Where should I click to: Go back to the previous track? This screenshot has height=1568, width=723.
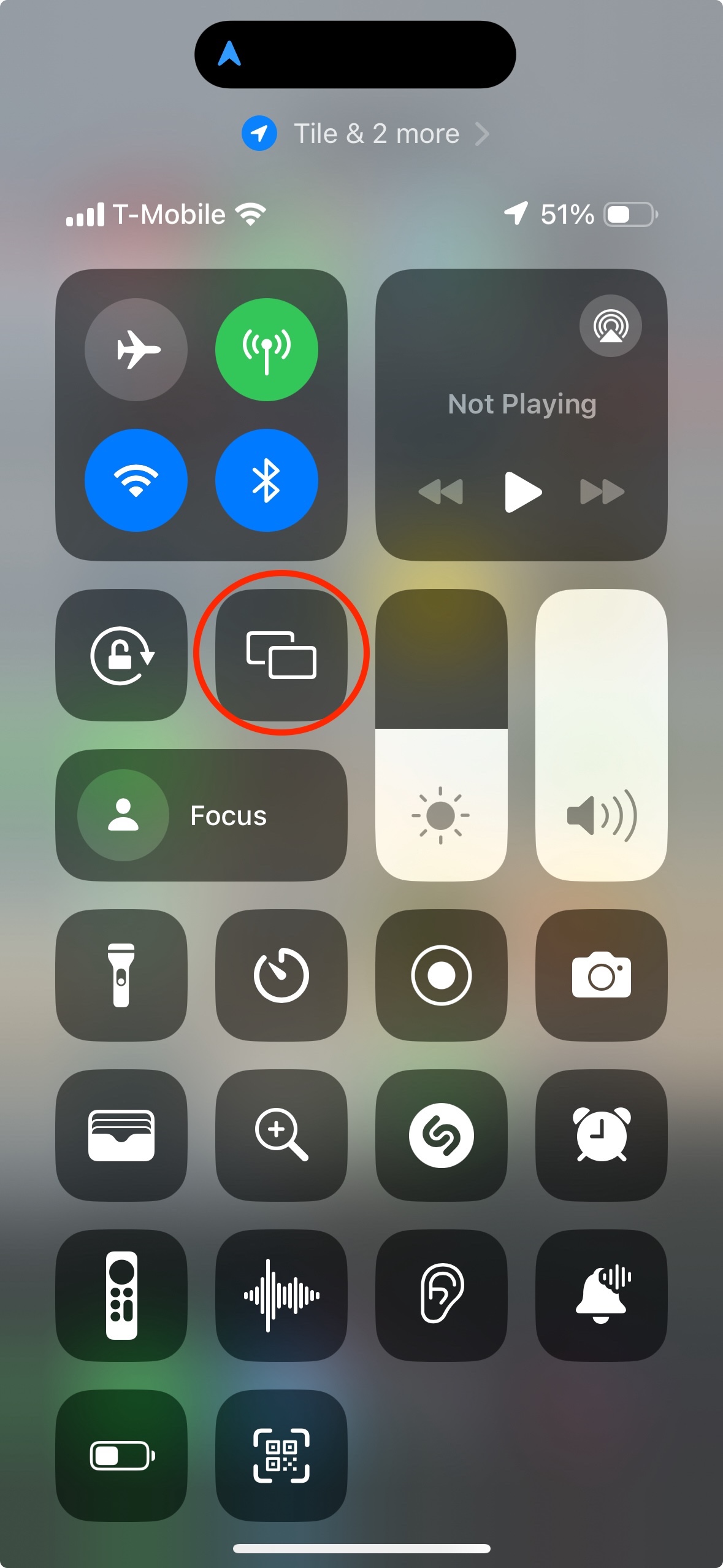(x=440, y=491)
